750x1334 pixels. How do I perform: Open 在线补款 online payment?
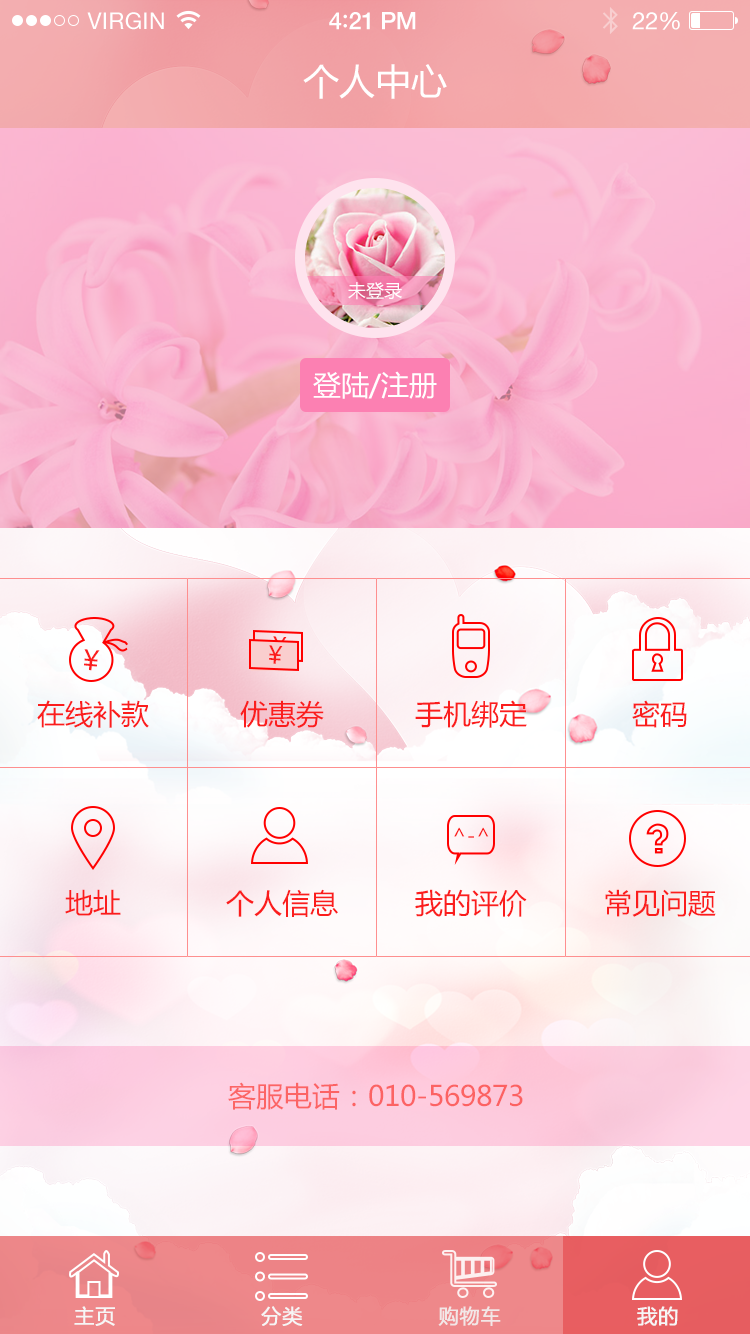[93, 673]
